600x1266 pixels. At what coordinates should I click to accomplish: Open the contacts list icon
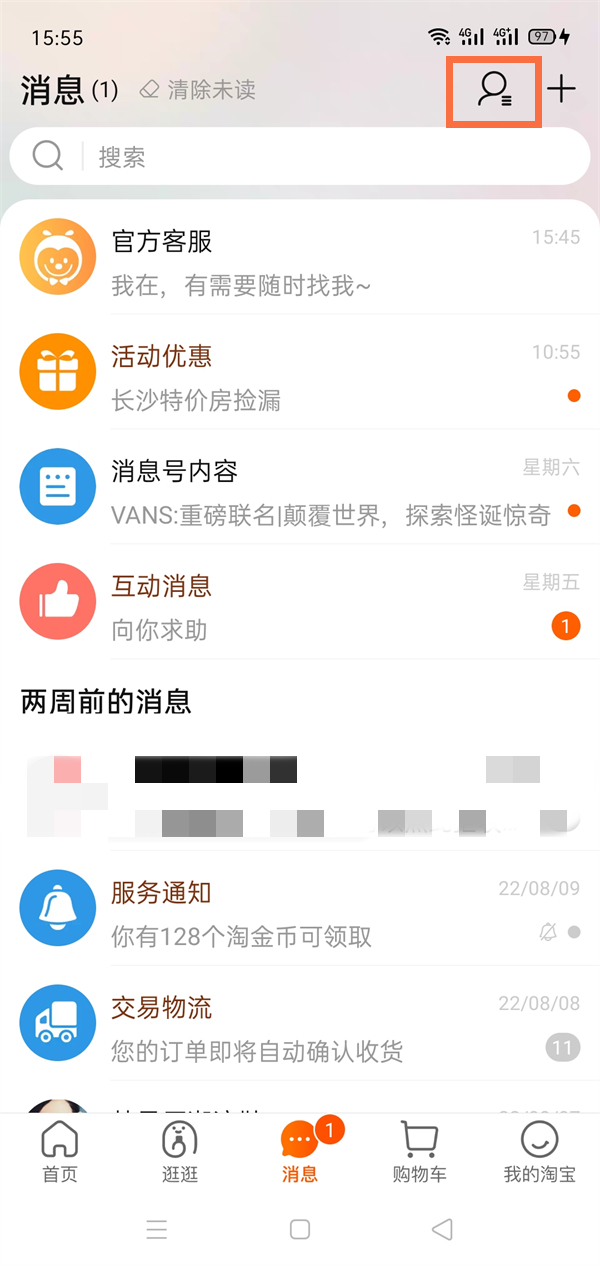493,91
